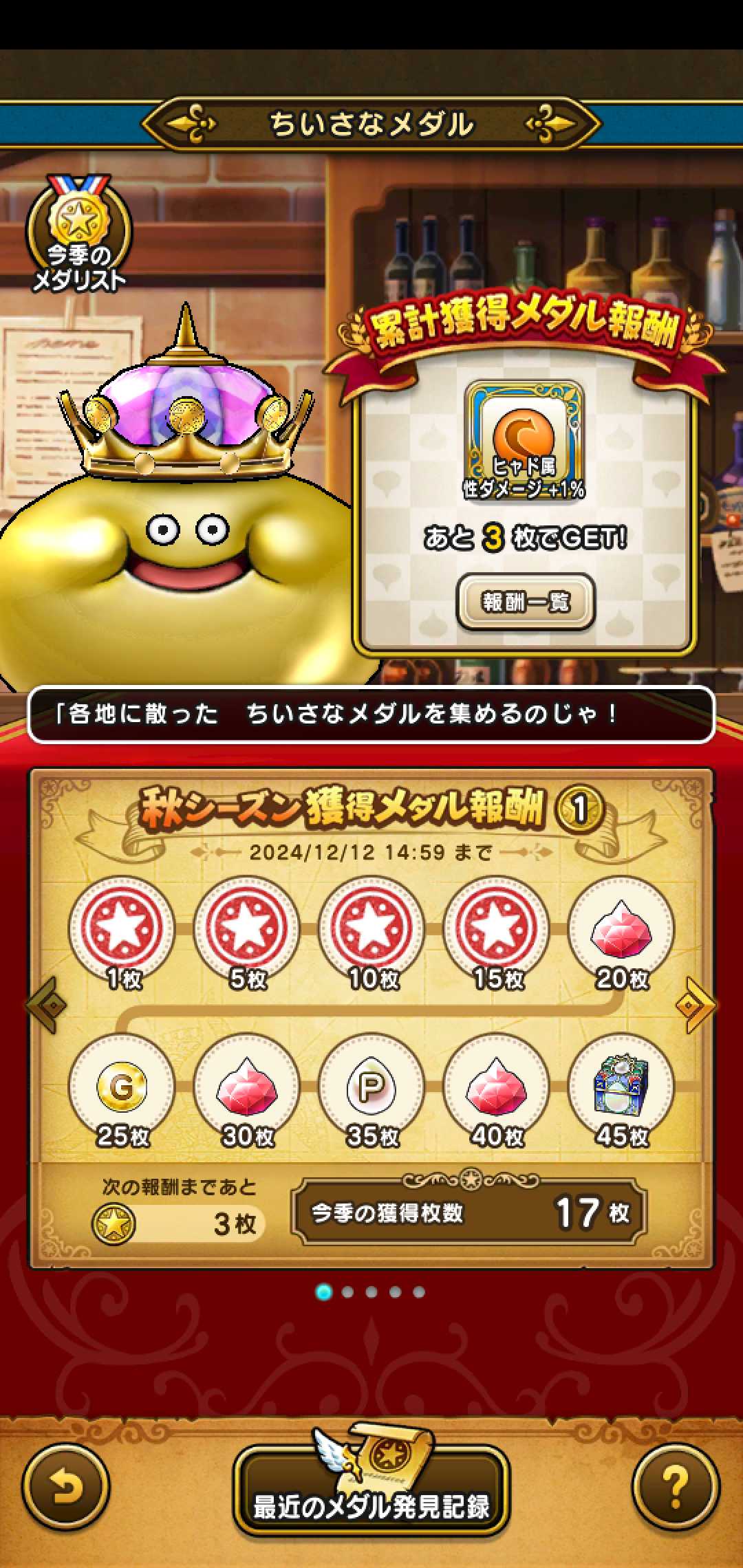Open the 報酬一覧 rewards list
Screen dimensions: 743x1568
click(x=526, y=602)
